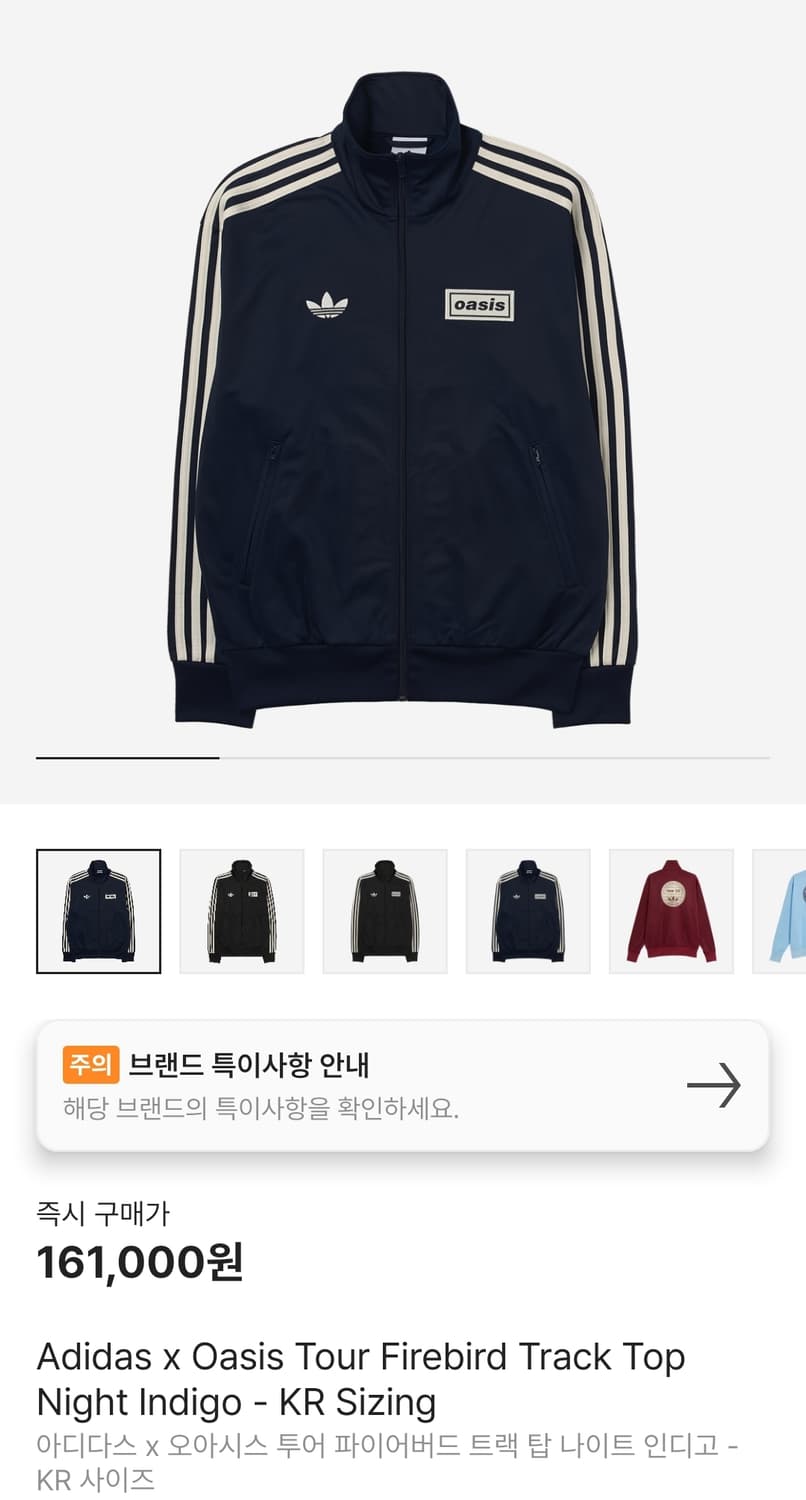The image size is (806, 1500).
Task: Select the first navy Firebird thumbnail
Action: 98,911
